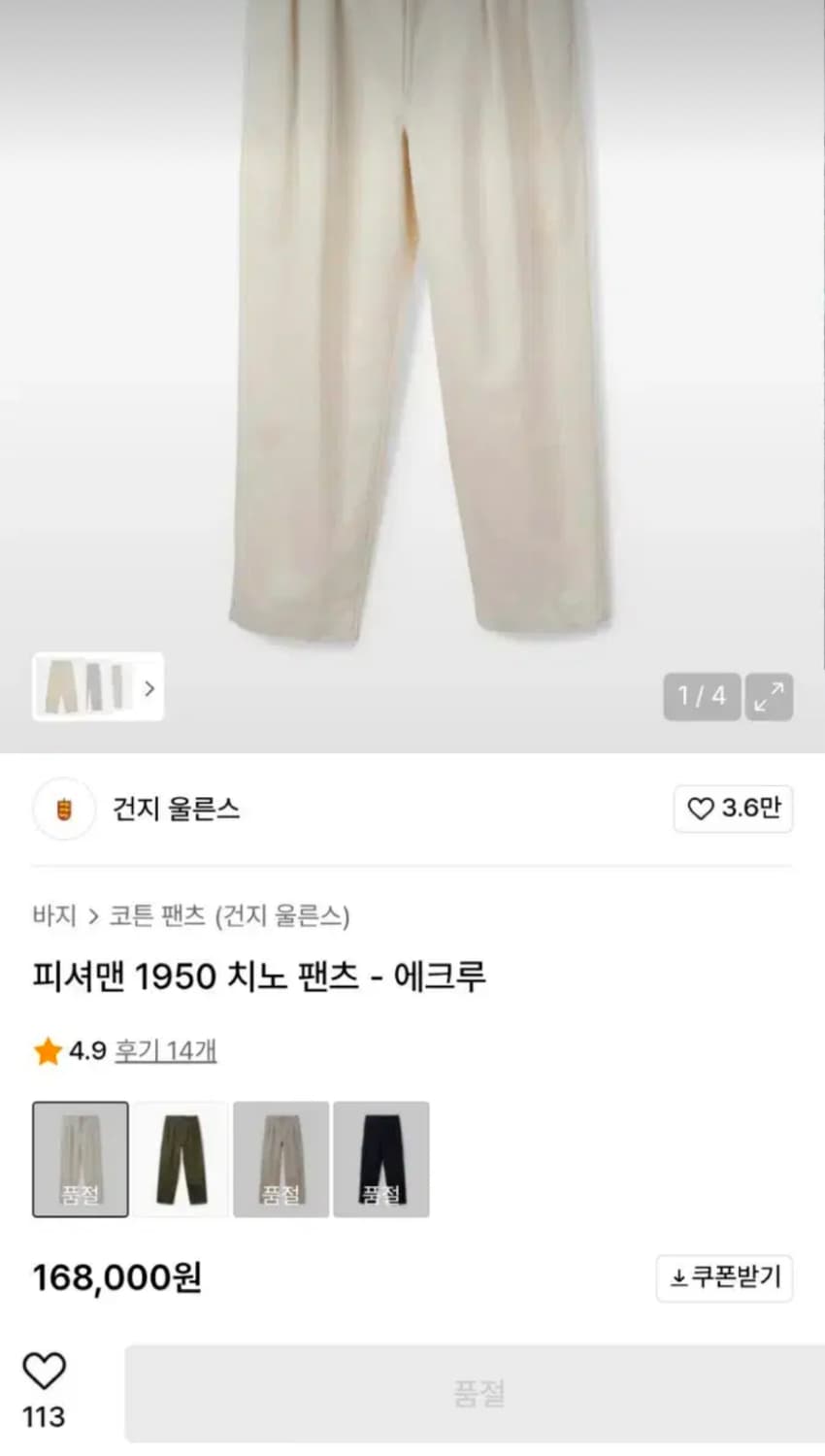Tap the heart icon next to 3.6만

coord(701,809)
